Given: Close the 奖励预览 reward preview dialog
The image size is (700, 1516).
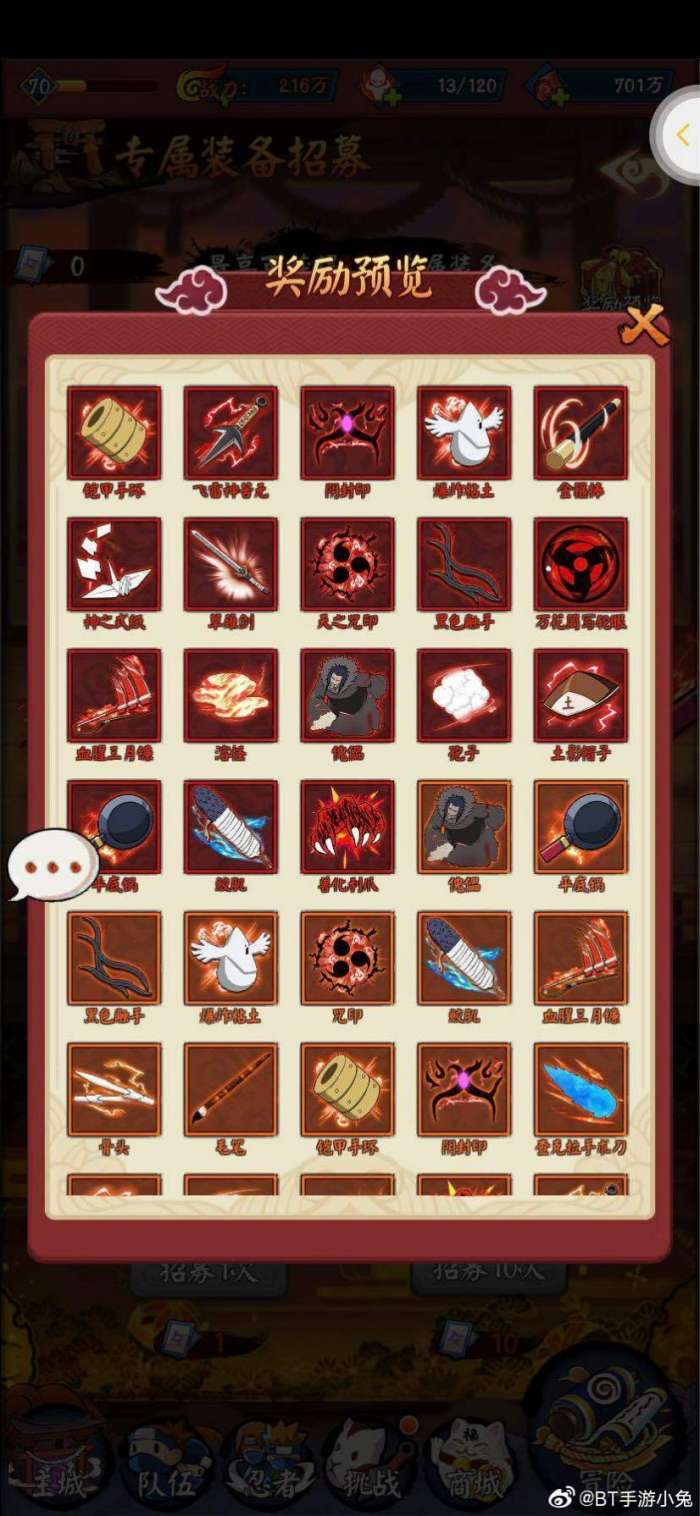Looking at the screenshot, I should click(643, 326).
